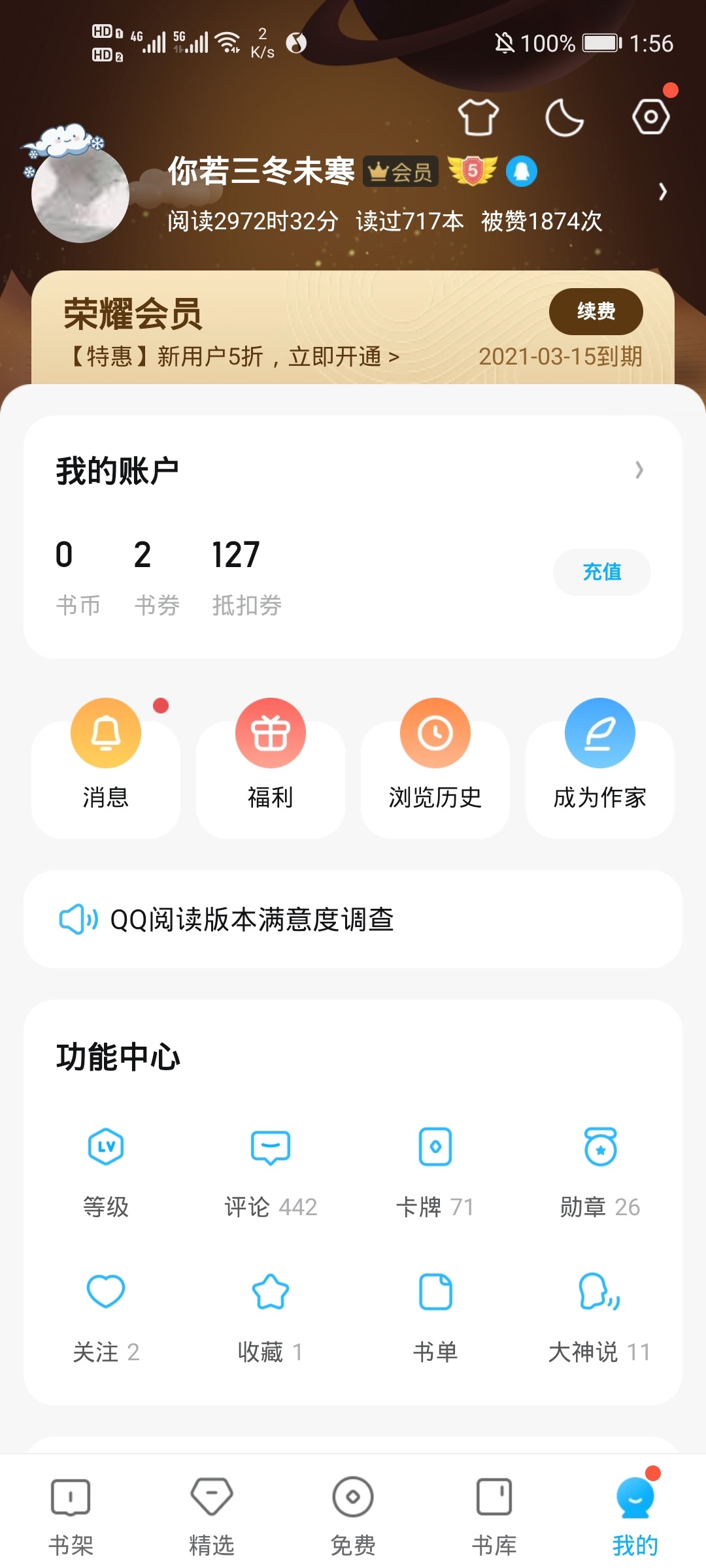Screen dimensions: 706x1568
Task: Open QQ阅读版本满意度调查 survey
Action: pyautogui.click(x=252, y=920)
